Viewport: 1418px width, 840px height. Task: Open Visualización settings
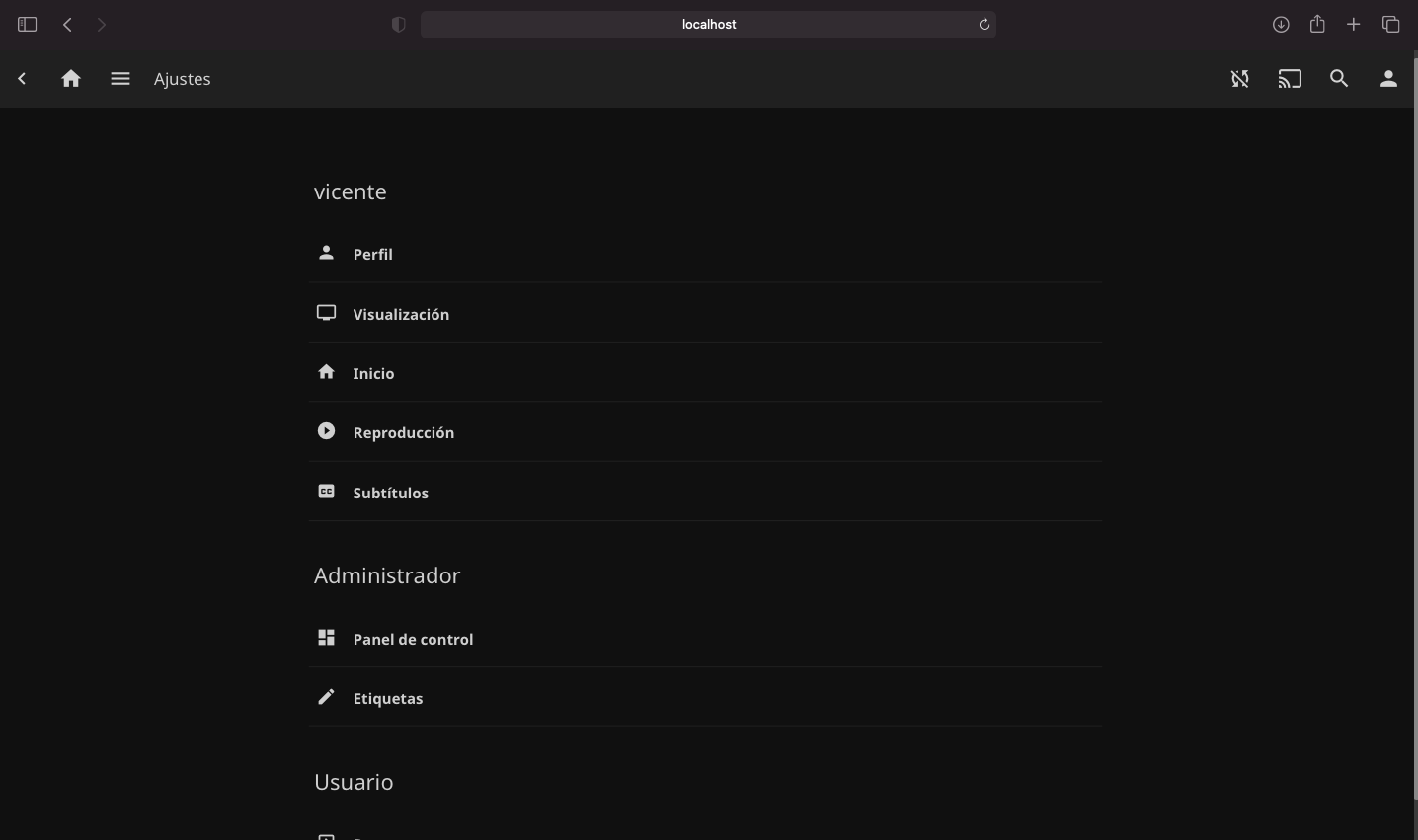point(401,314)
